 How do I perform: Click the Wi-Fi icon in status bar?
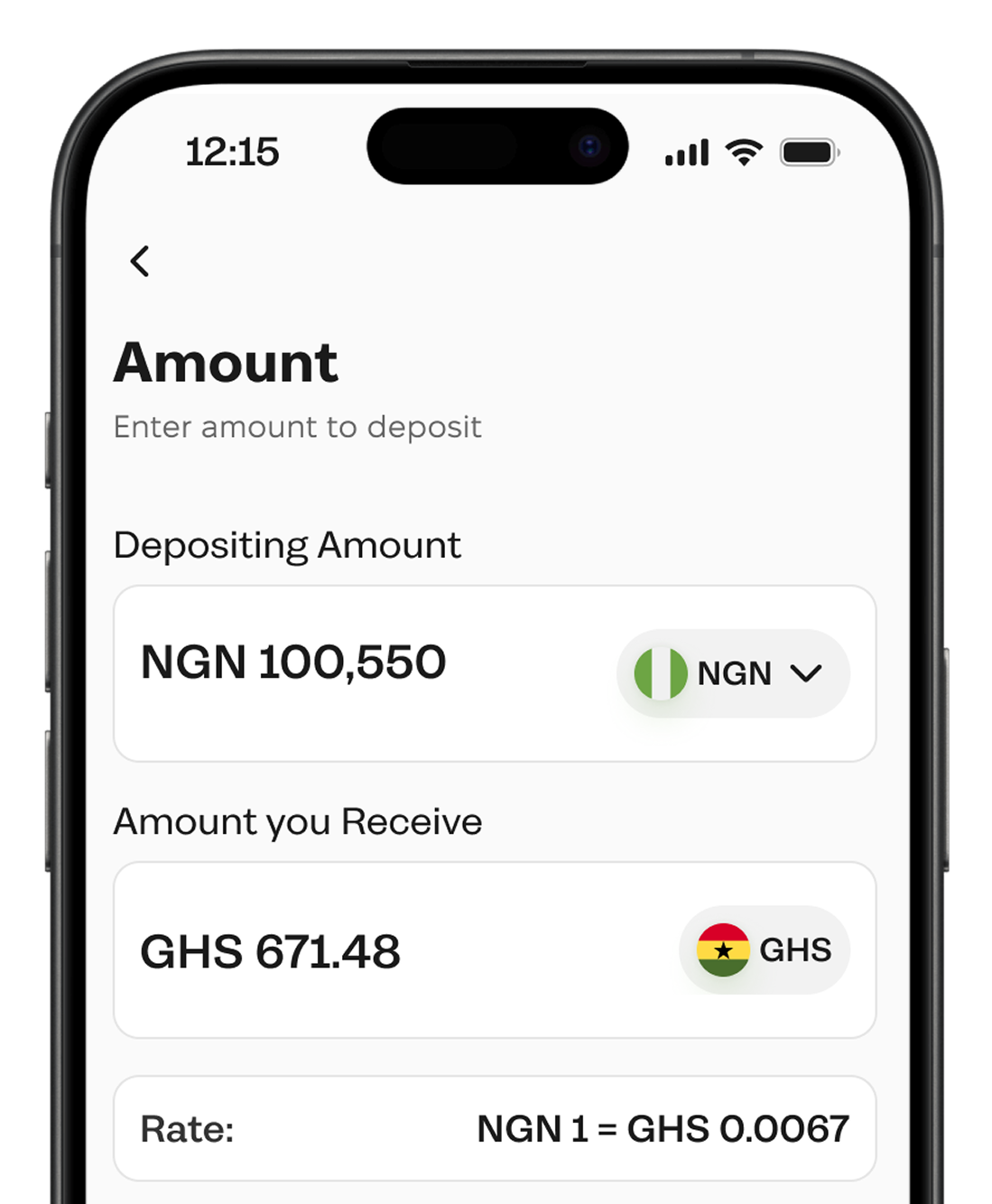coord(741,153)
